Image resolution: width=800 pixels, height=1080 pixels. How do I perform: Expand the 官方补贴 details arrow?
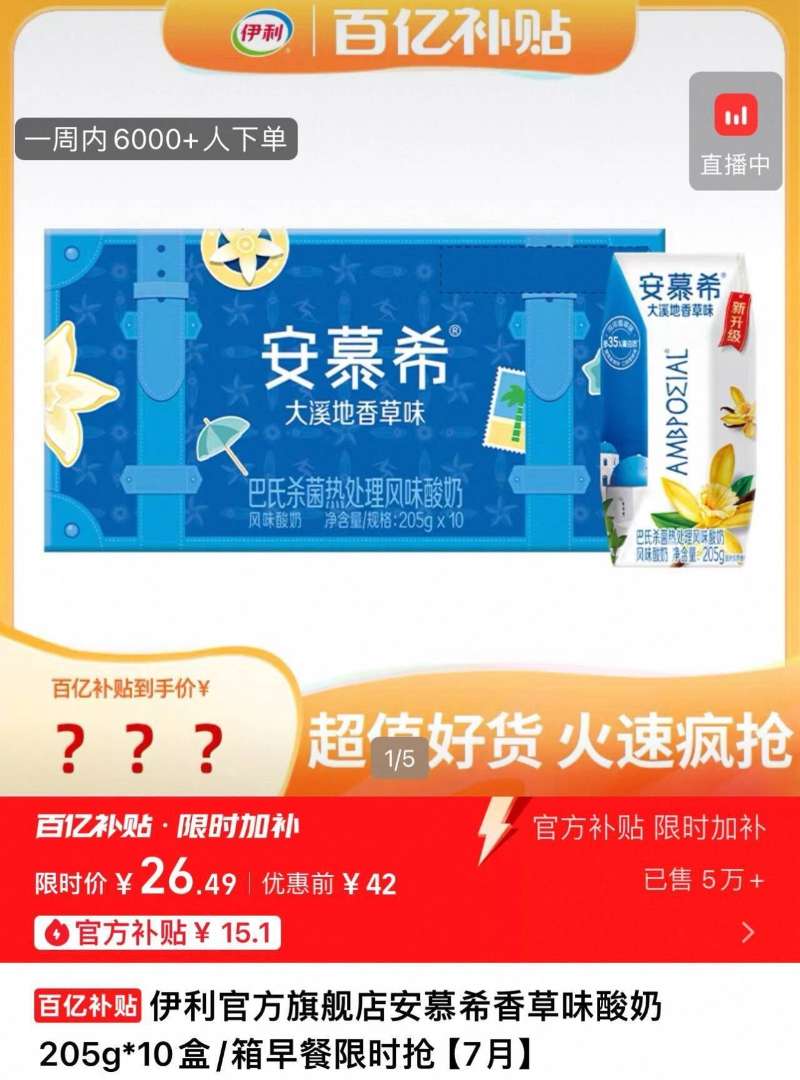click(x=748, y=933)
